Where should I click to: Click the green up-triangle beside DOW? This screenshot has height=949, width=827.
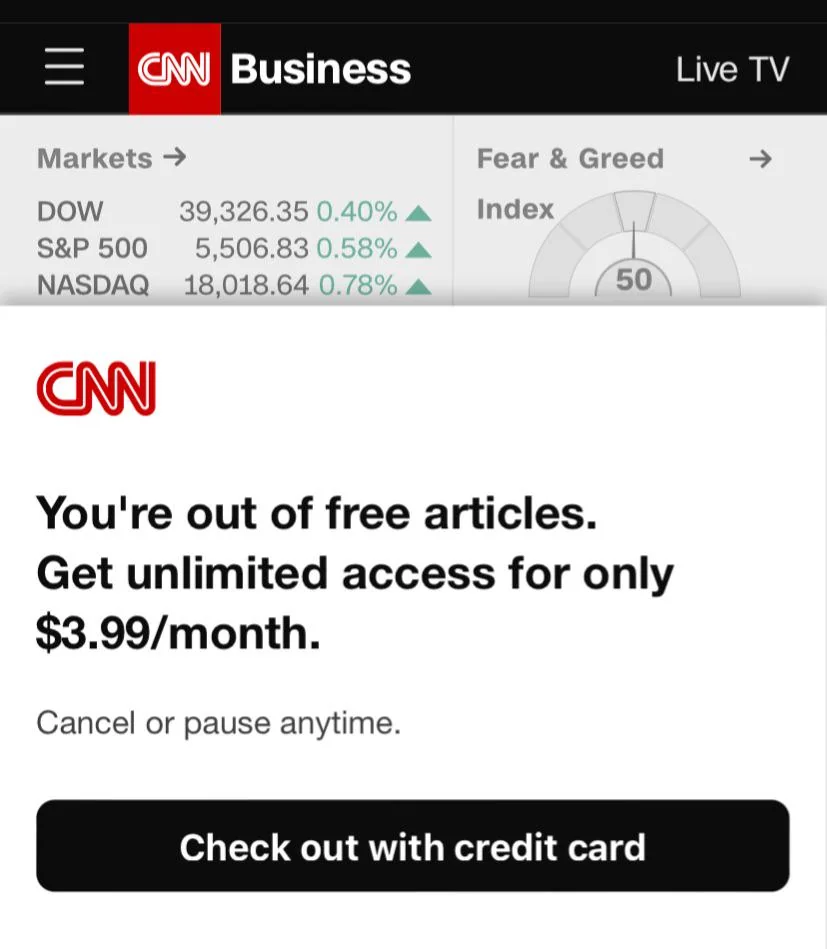pyautogui.click(x=418, y=211)
